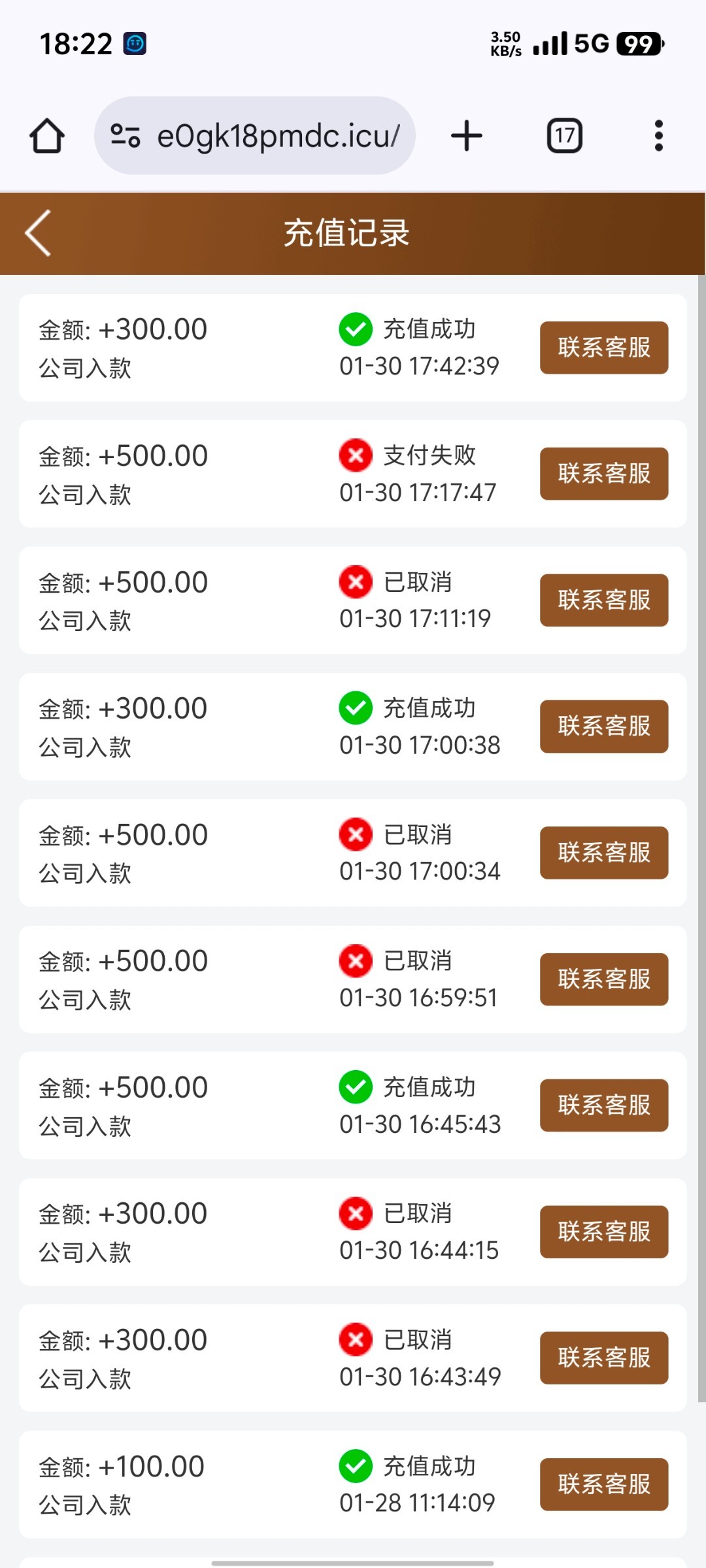Tap 联系客服 for the 17:42:39 record

603,348
